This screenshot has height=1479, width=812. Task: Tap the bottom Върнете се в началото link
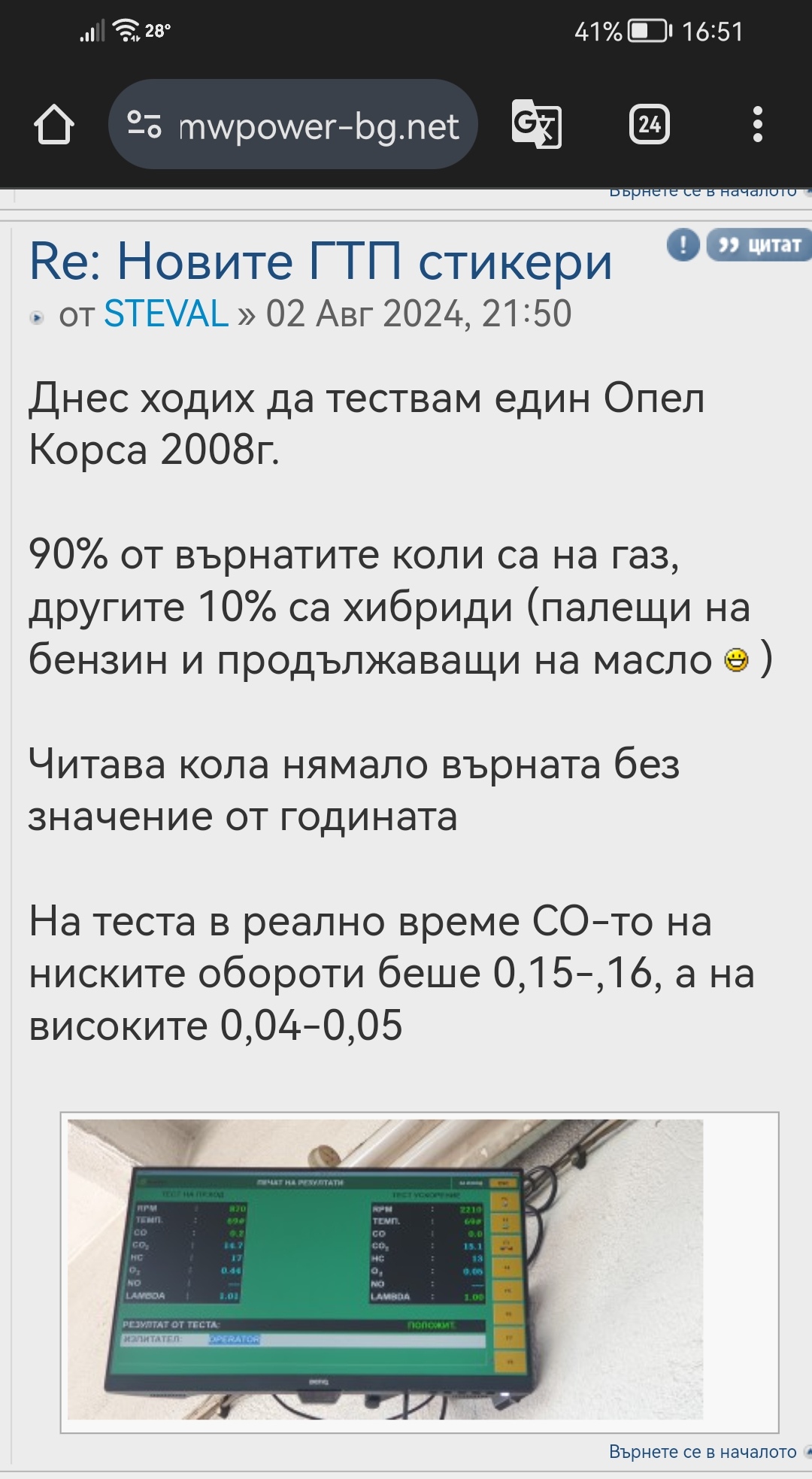pos(702,1451)
